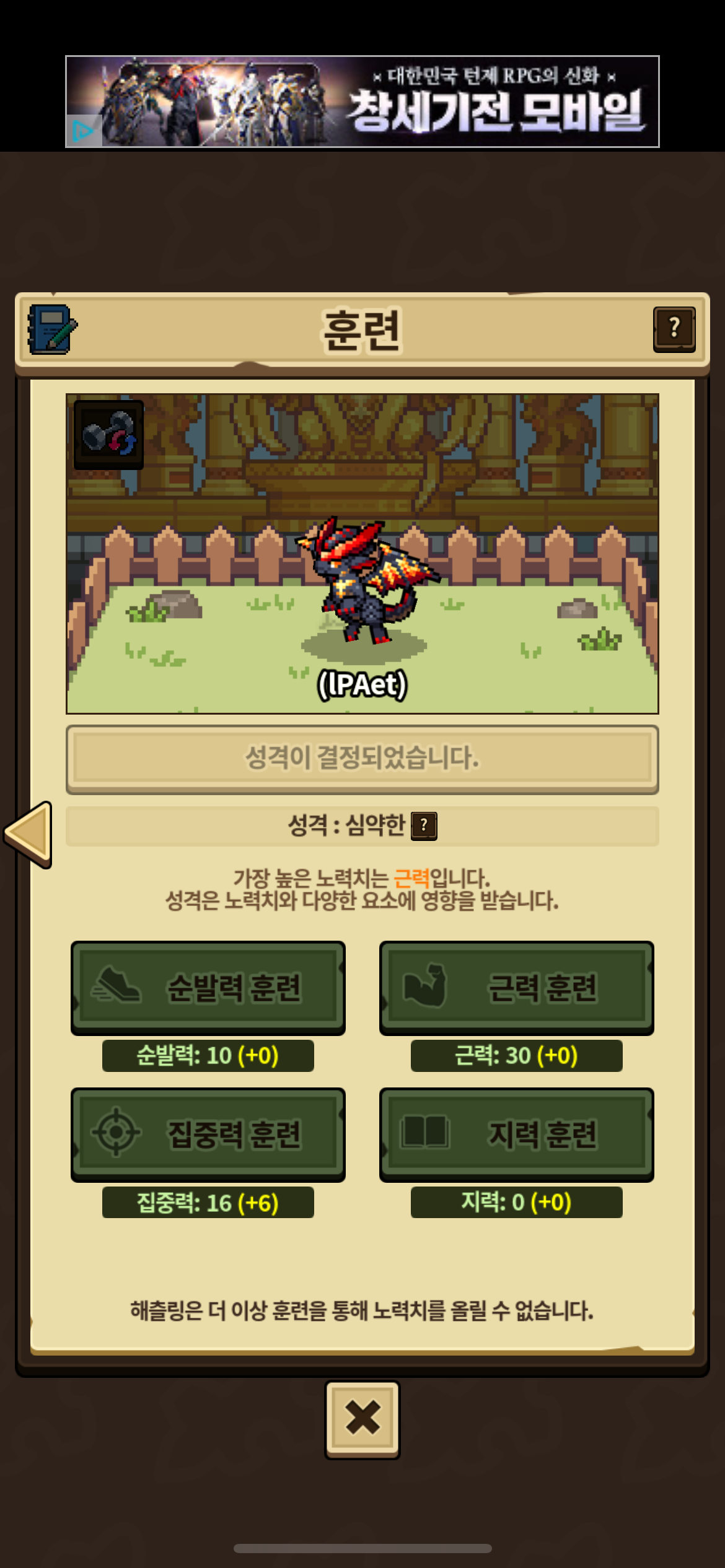
Task: Select 근력 훈련 button
Action: [x=516, y=987]
